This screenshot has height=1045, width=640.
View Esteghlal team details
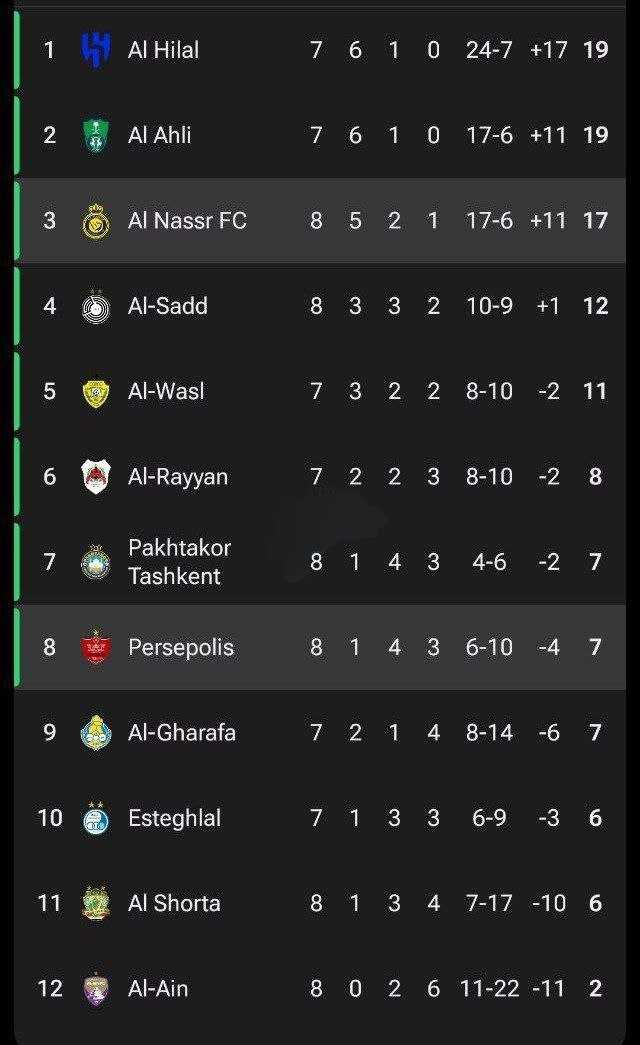tap(320, 818)
